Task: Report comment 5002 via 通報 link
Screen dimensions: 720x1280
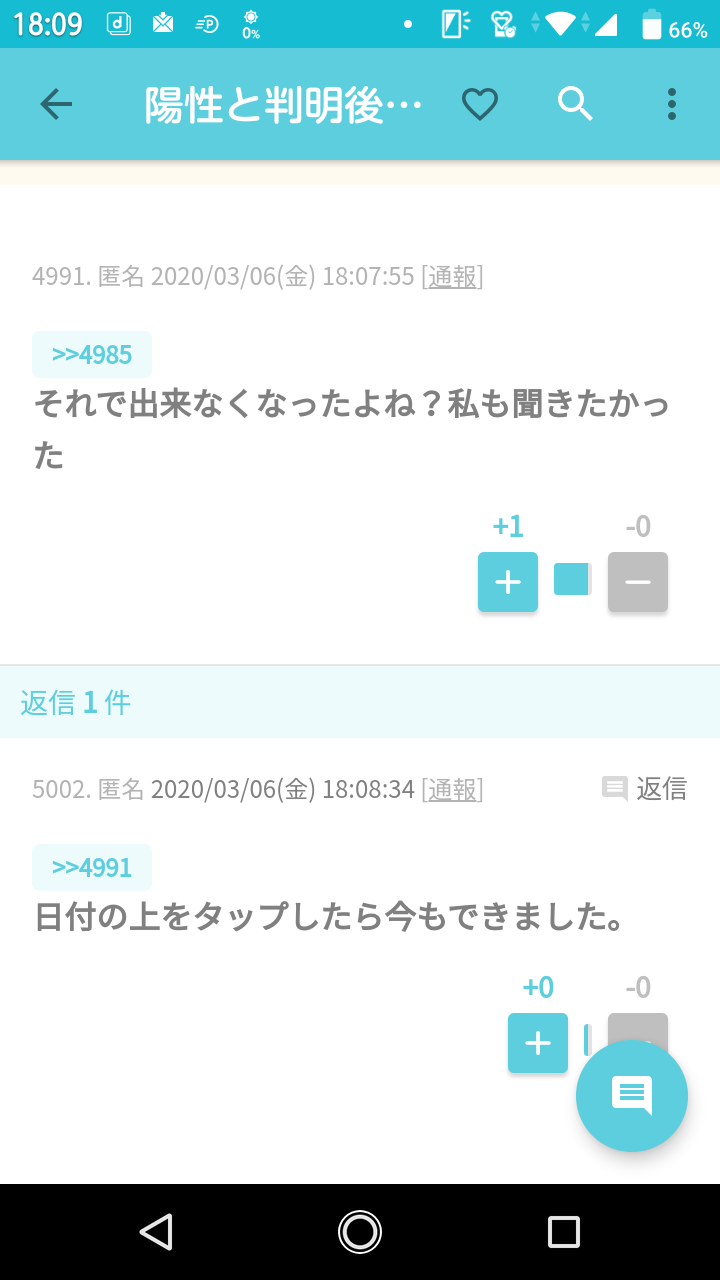Action: (x=452, y=790)
